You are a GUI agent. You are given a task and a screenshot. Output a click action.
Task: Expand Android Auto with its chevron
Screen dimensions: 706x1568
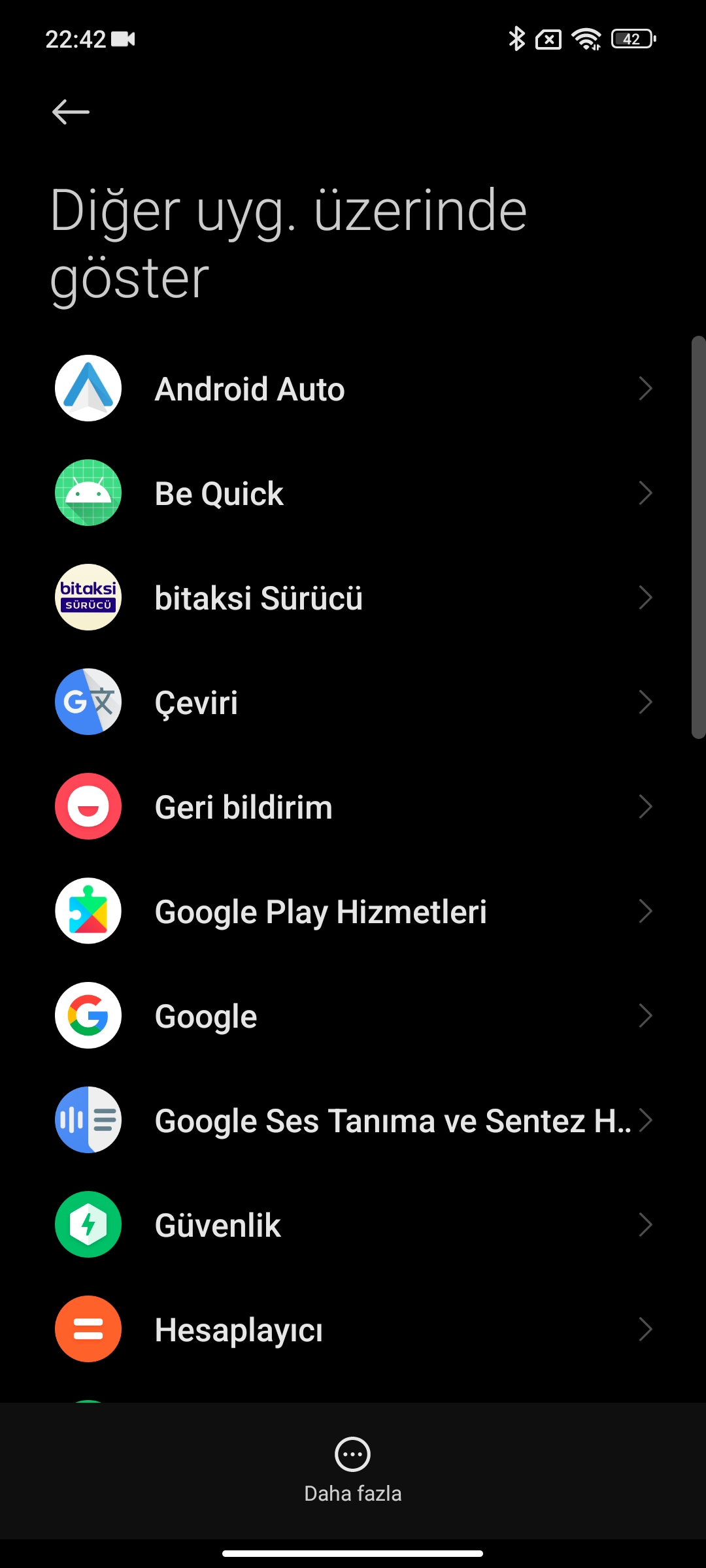pos(646,388)
